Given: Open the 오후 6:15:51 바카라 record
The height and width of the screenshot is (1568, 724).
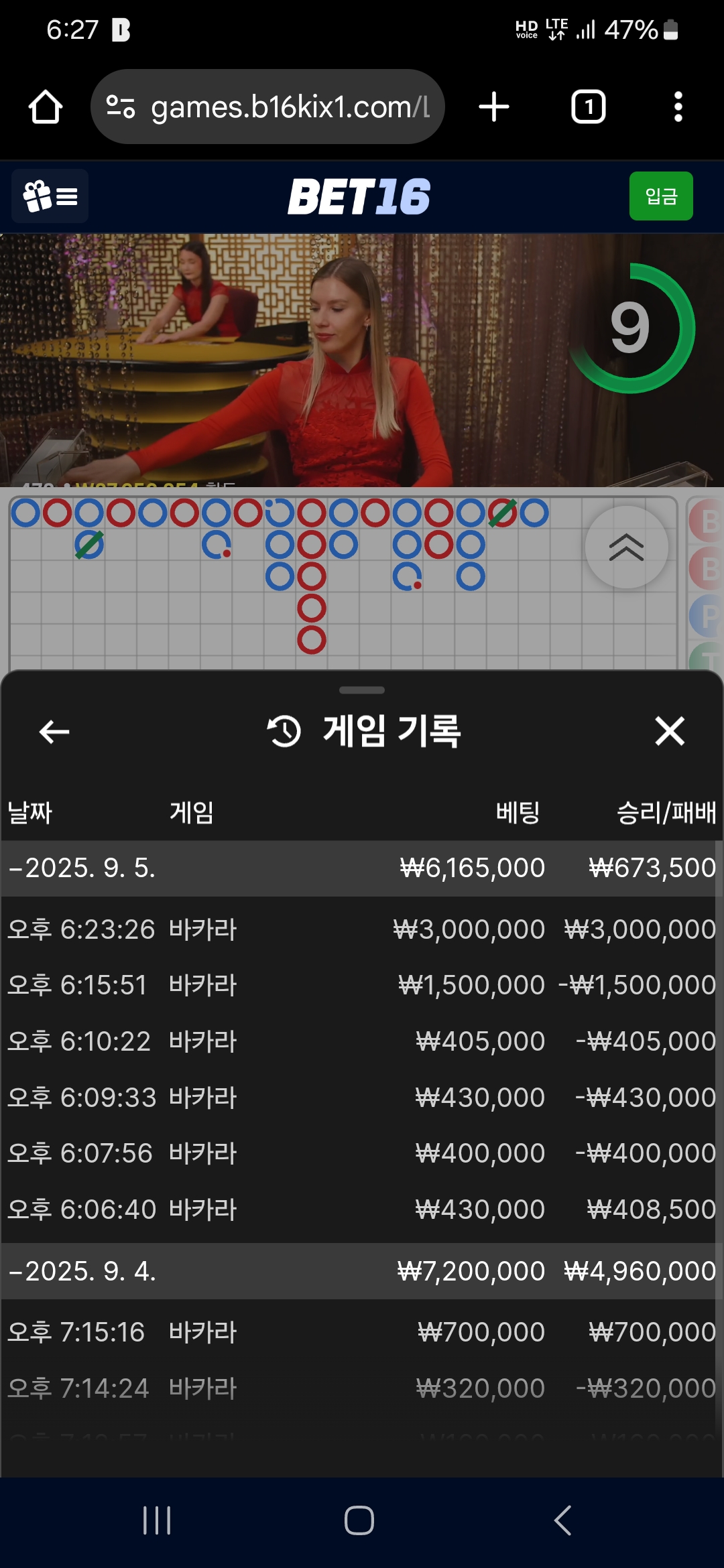Looking at the screenshot, I should click(x=362, y=985).
